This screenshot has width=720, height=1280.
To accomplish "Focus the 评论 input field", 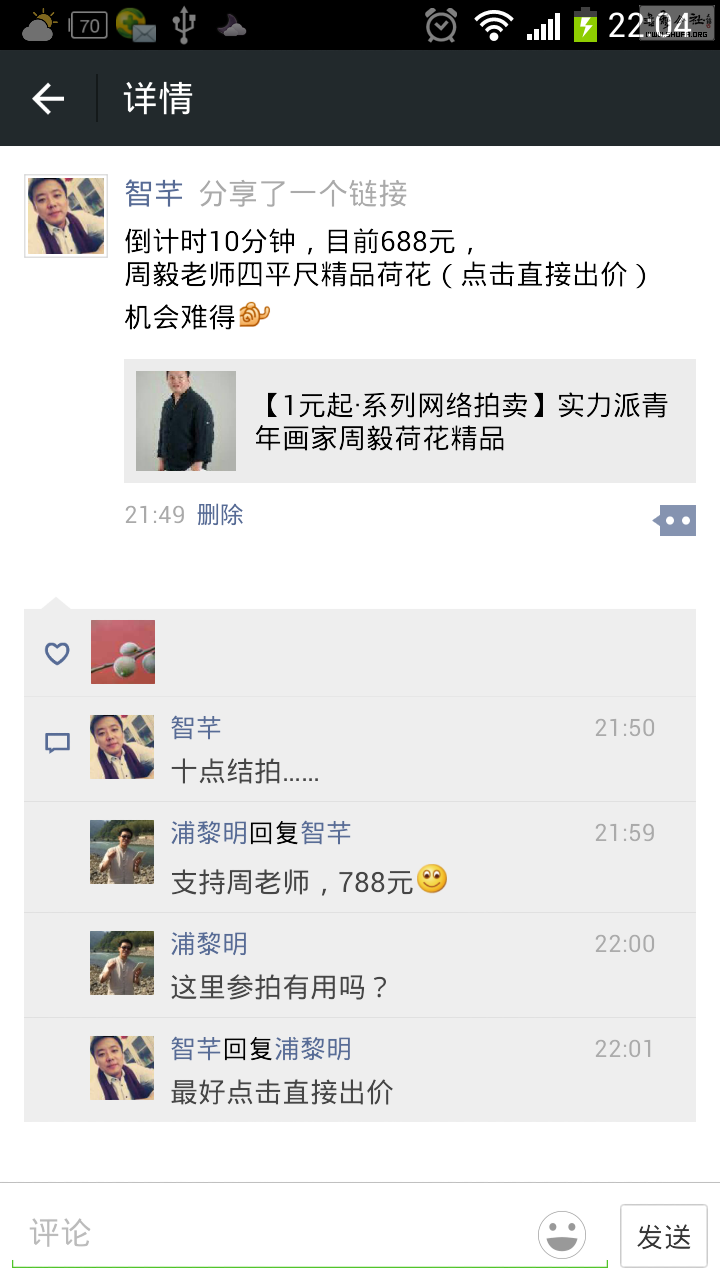I will click(270, 1233).
